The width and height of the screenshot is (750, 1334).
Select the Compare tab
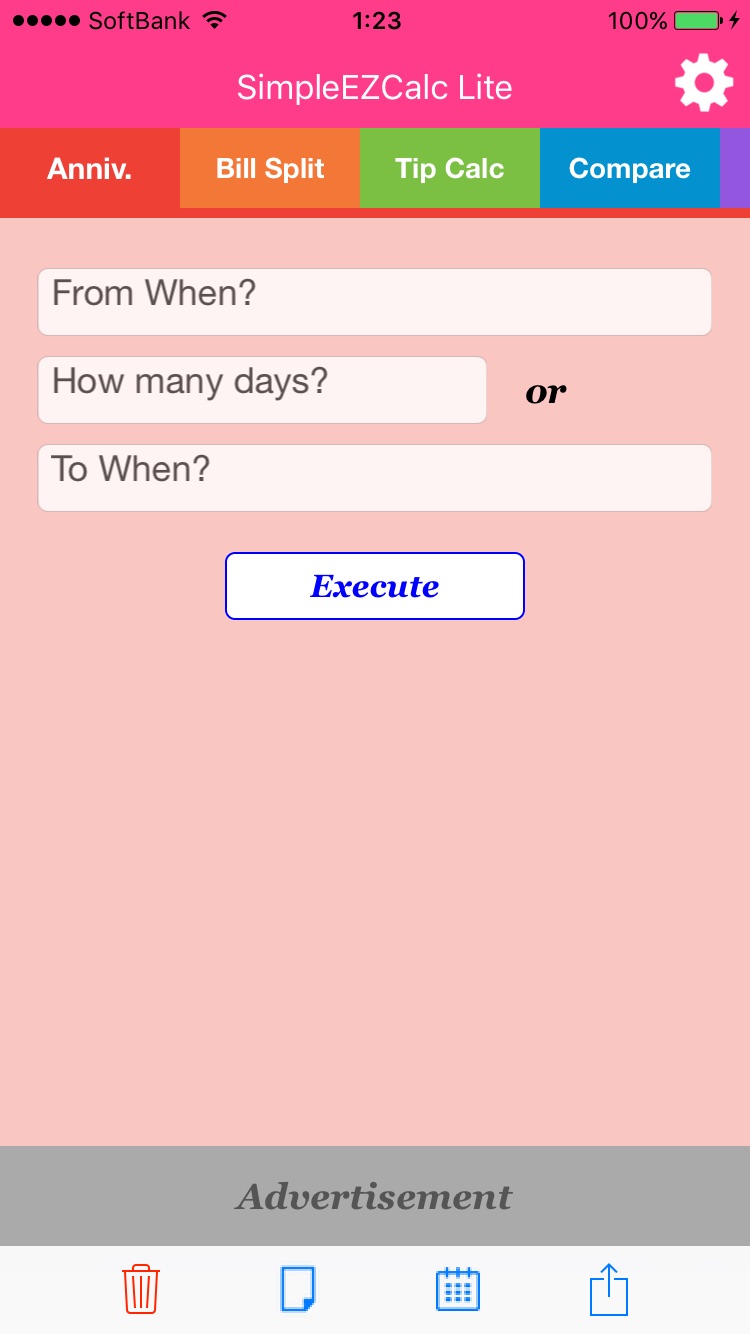coord(630,168)
